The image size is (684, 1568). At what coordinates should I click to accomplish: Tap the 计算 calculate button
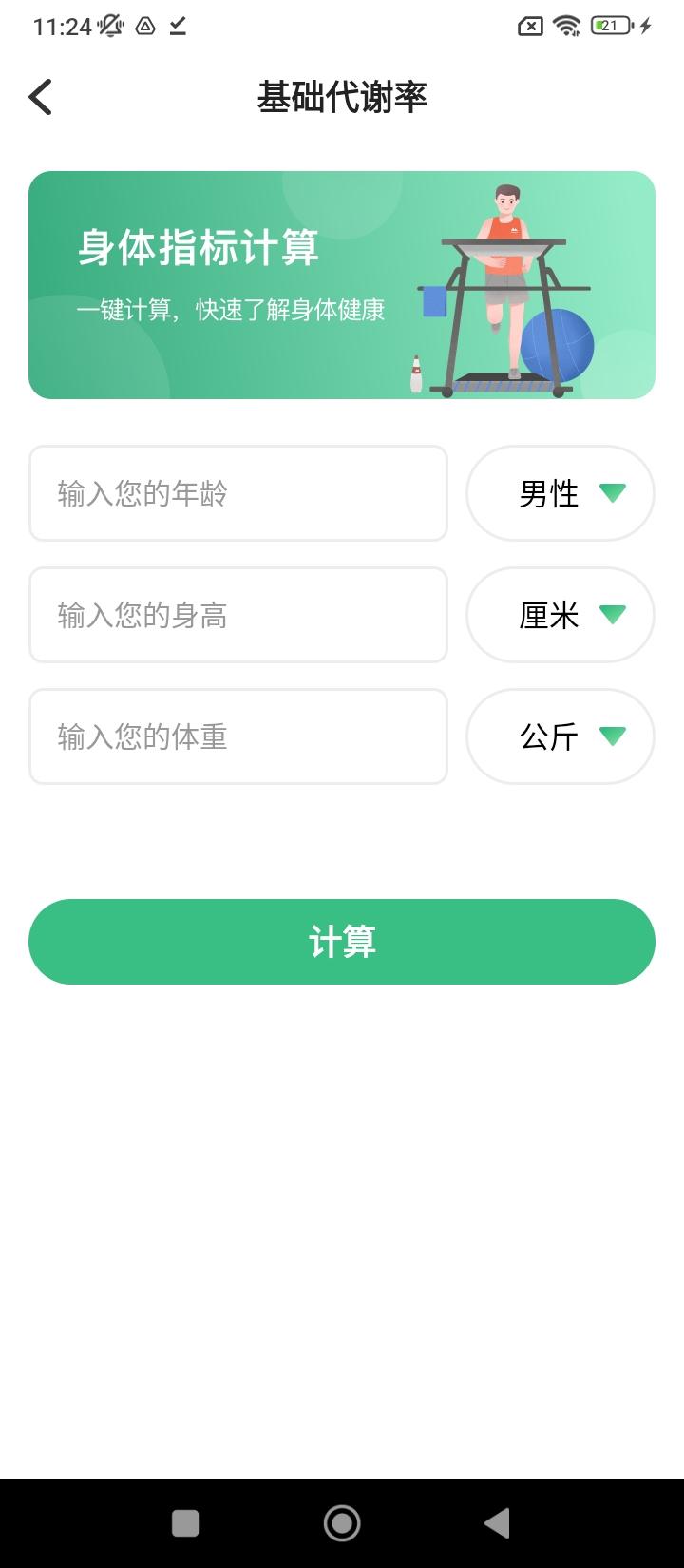pos(342,941)
